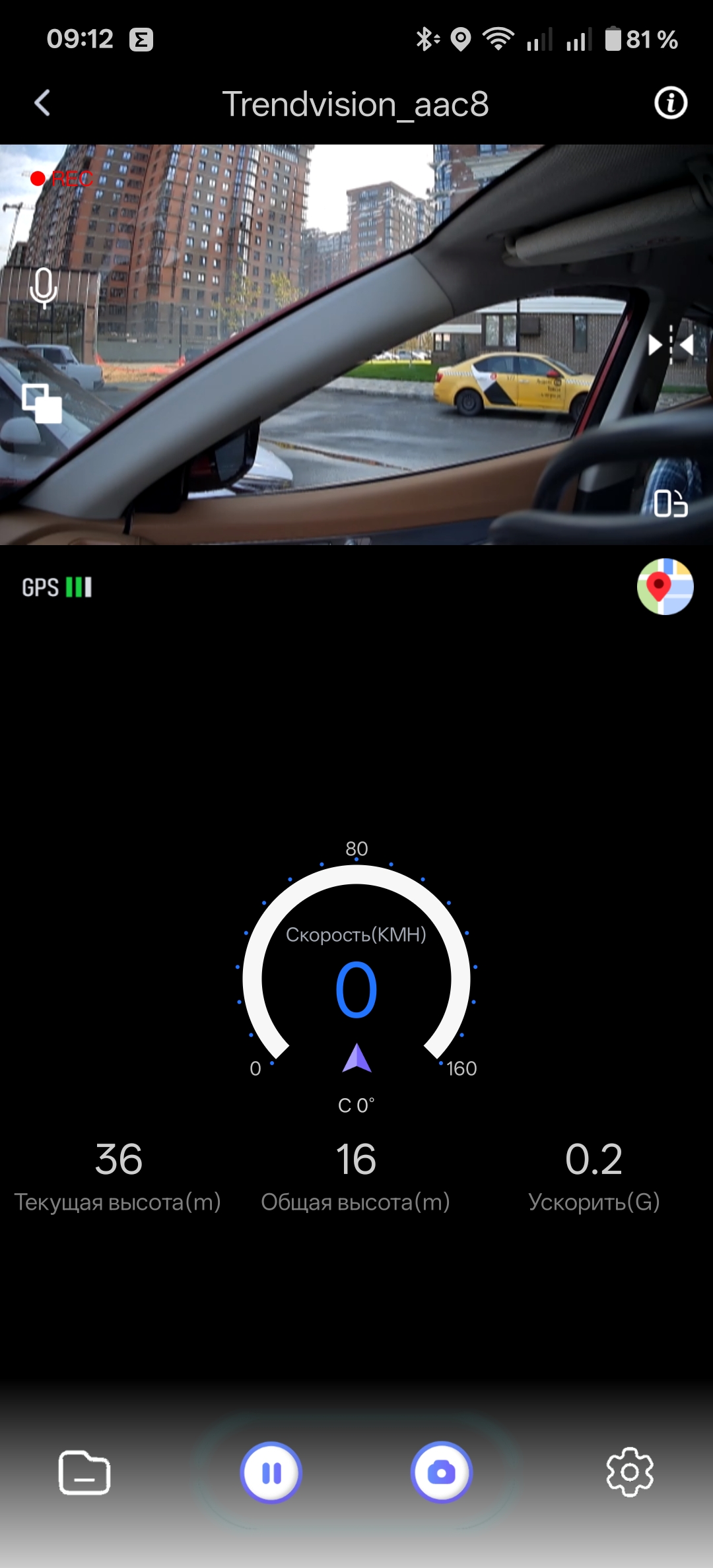Open the map location button
713x1568 pixels.
coord(664,587)
